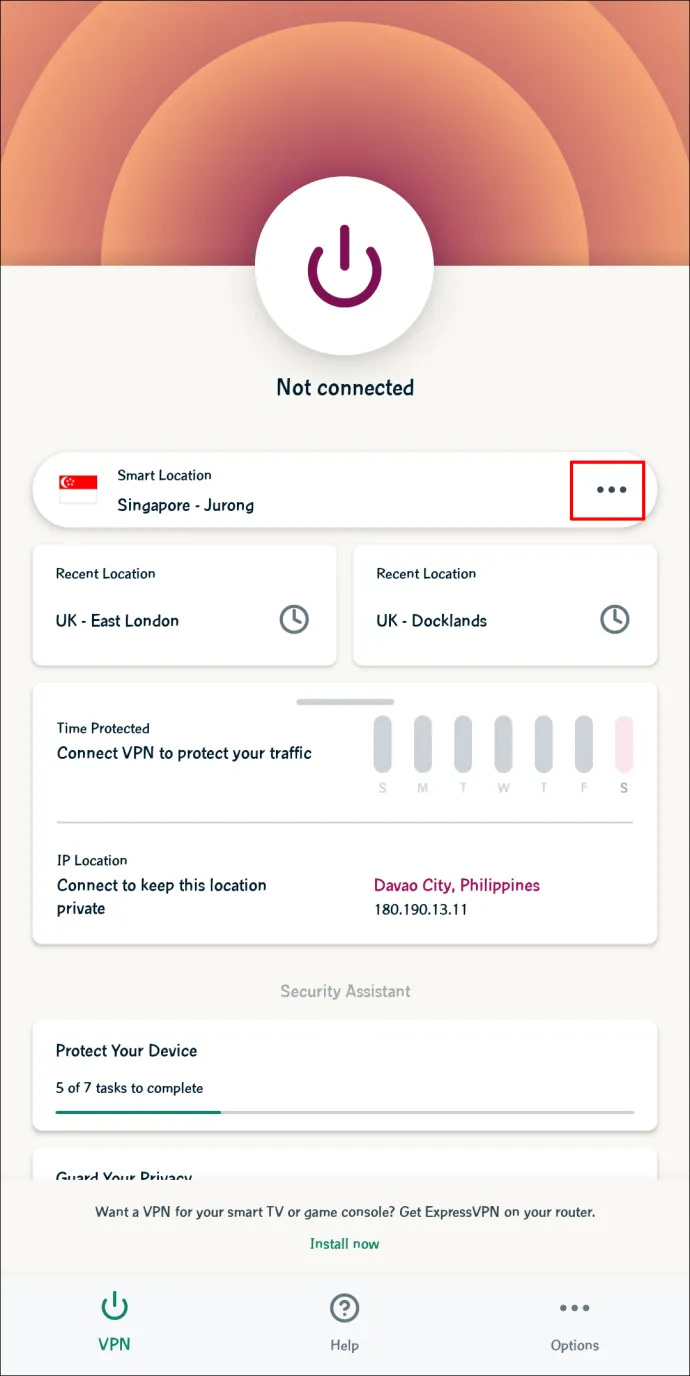Screen dimensions: 690x1376
Task: Connect to recent location UK - East London
Action: tap(184, 606)
